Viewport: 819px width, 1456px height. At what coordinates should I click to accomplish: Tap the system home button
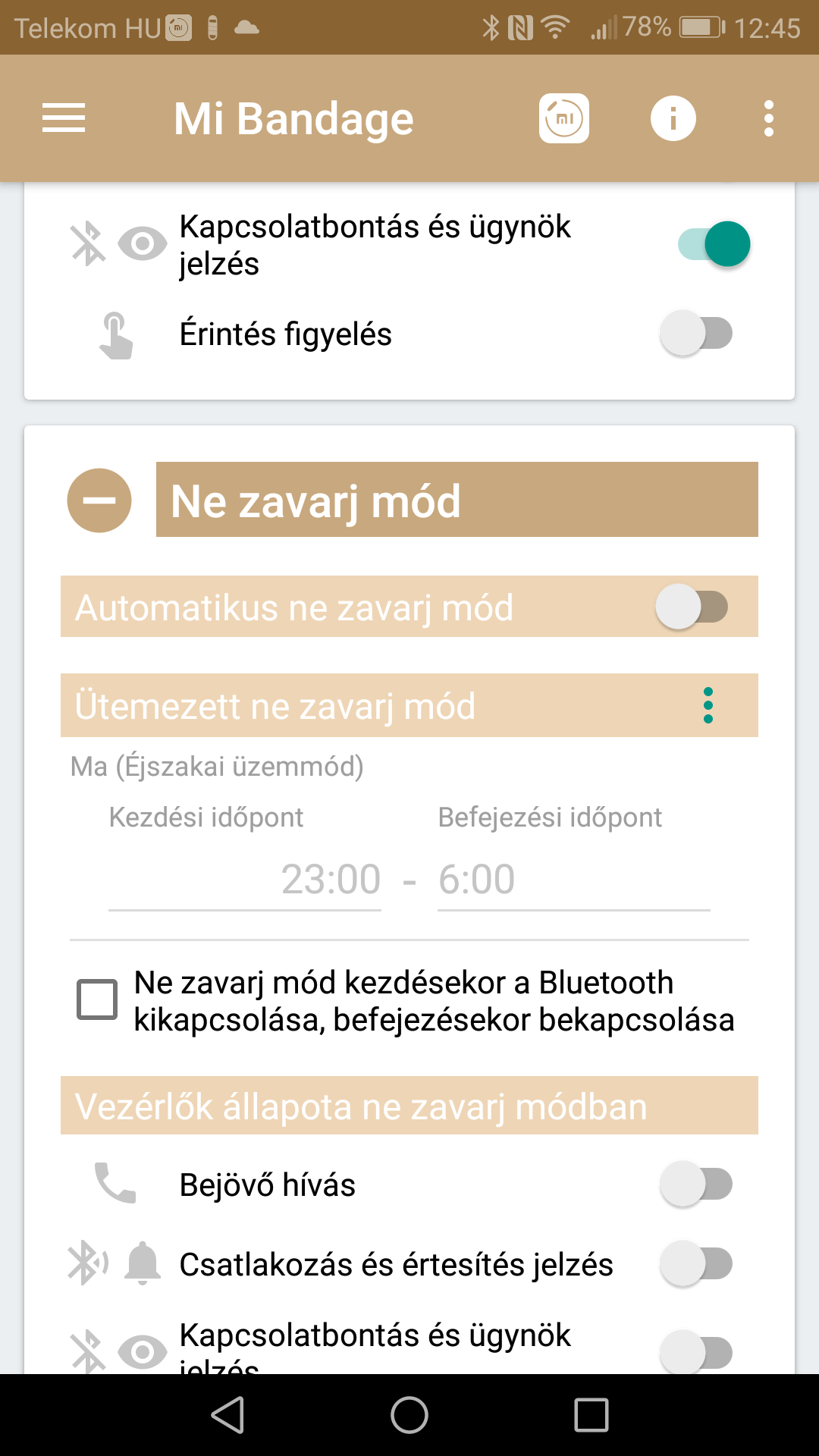[409, 1415]
